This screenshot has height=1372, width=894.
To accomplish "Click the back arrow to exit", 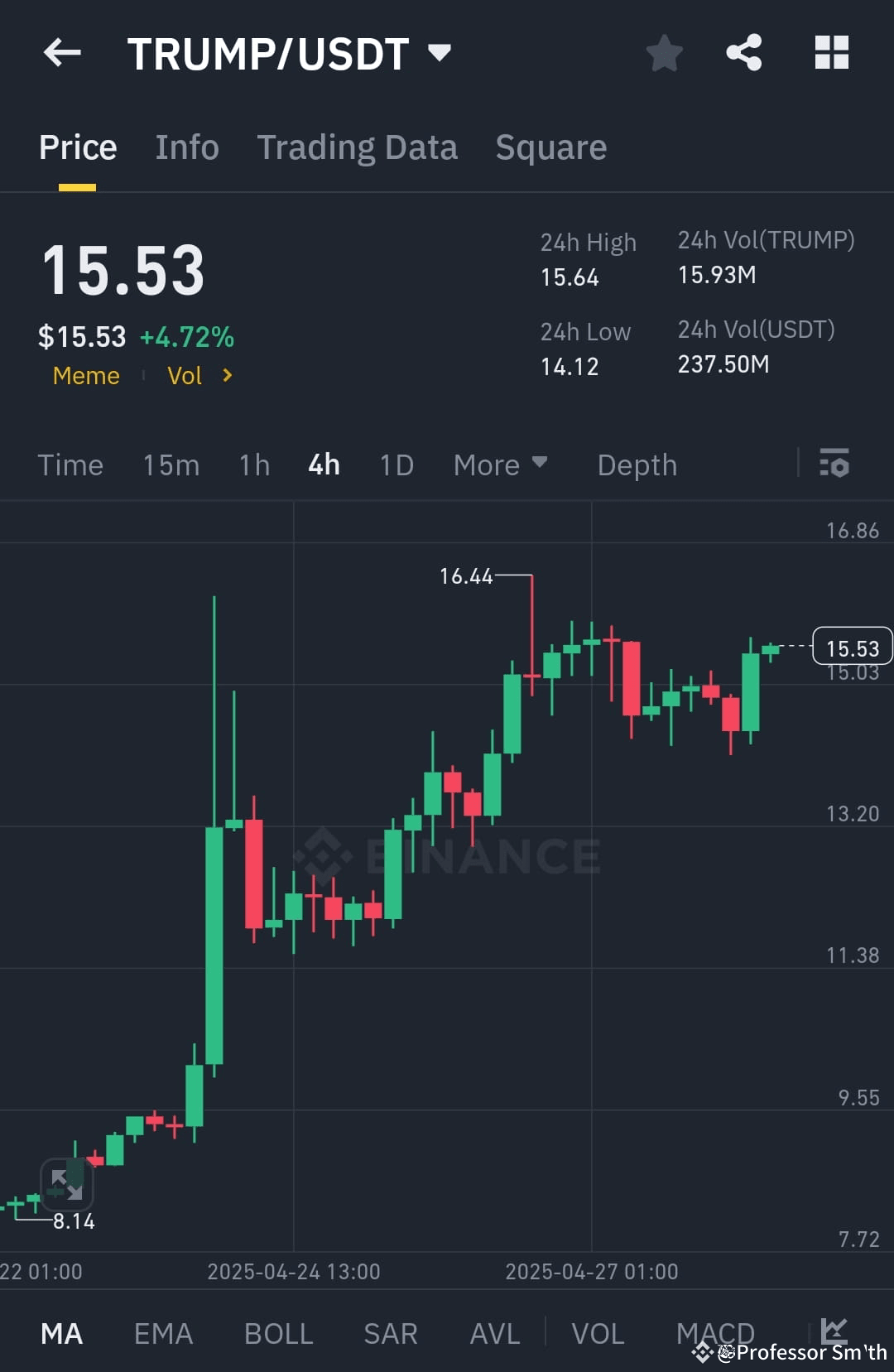I will (x=60, y=52).
